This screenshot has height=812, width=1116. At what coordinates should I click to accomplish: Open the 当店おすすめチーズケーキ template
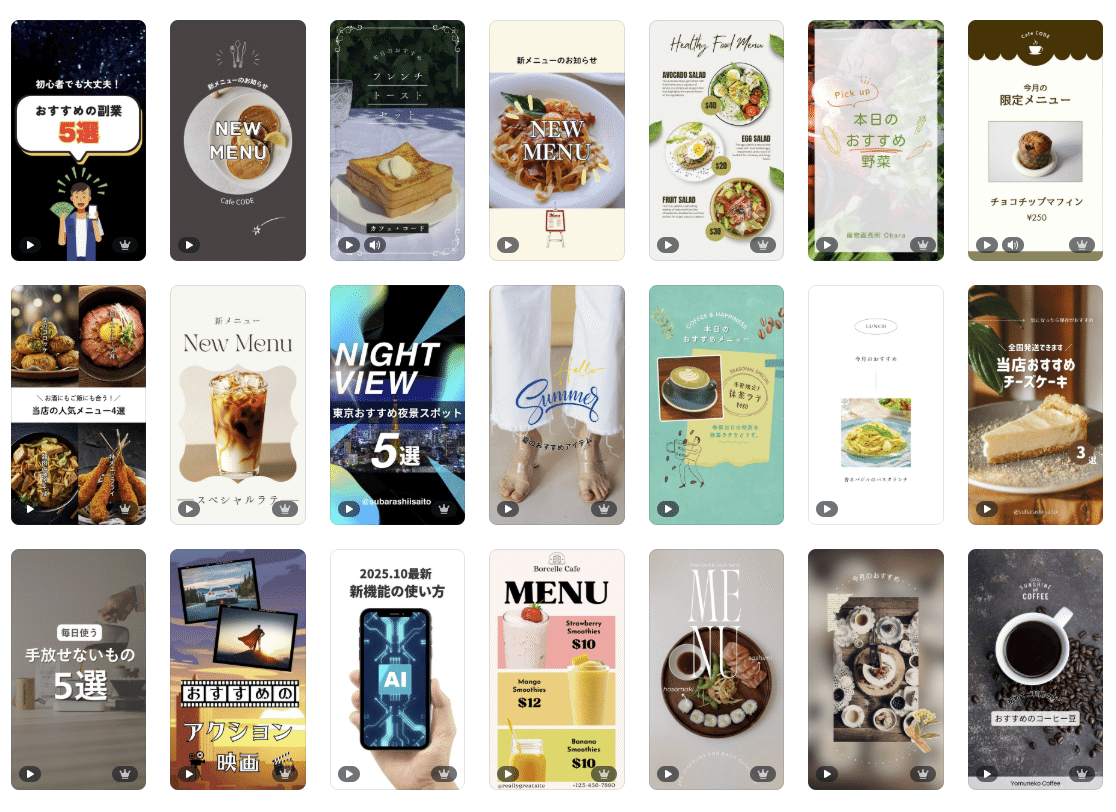coord(1035,405)
